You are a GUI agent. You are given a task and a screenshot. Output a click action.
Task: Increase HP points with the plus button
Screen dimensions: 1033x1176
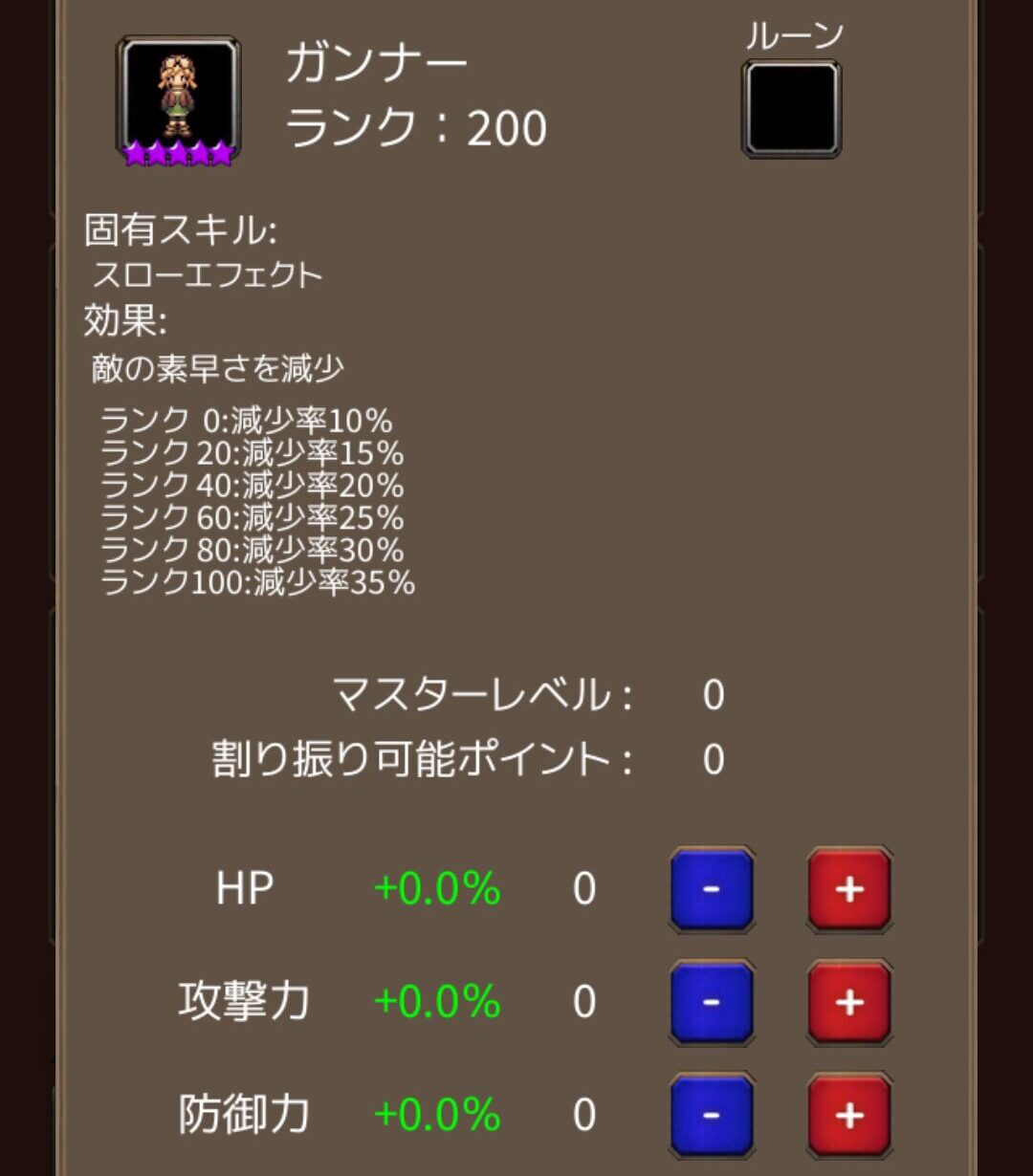(849, 889)
